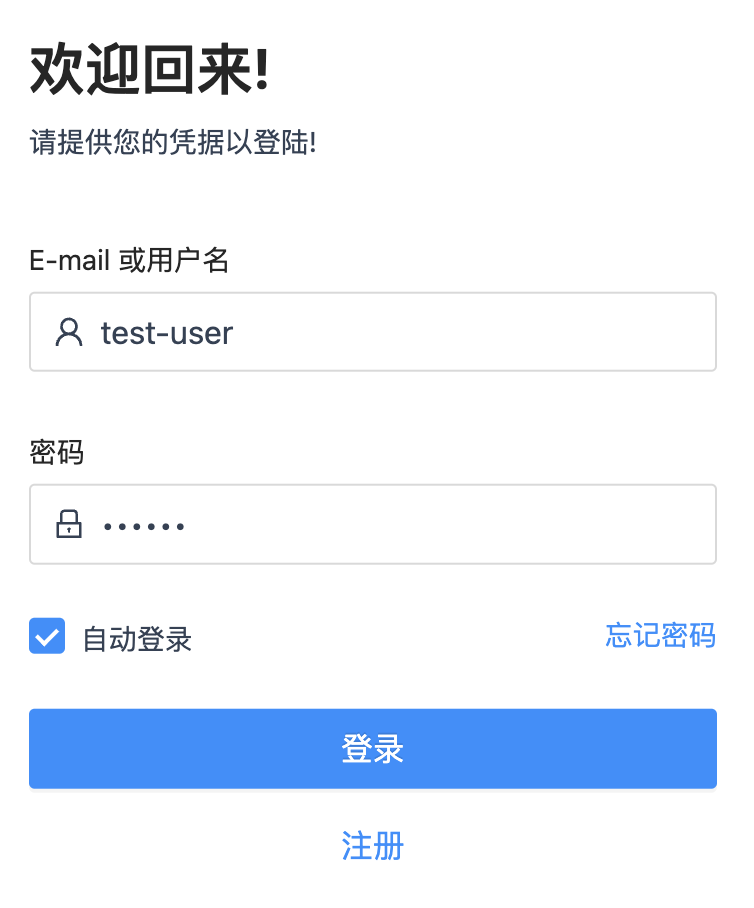Viewport: 754px width, 908px height.
Task: Open the 忘记密码 link
Action: [x=660, y=635]
